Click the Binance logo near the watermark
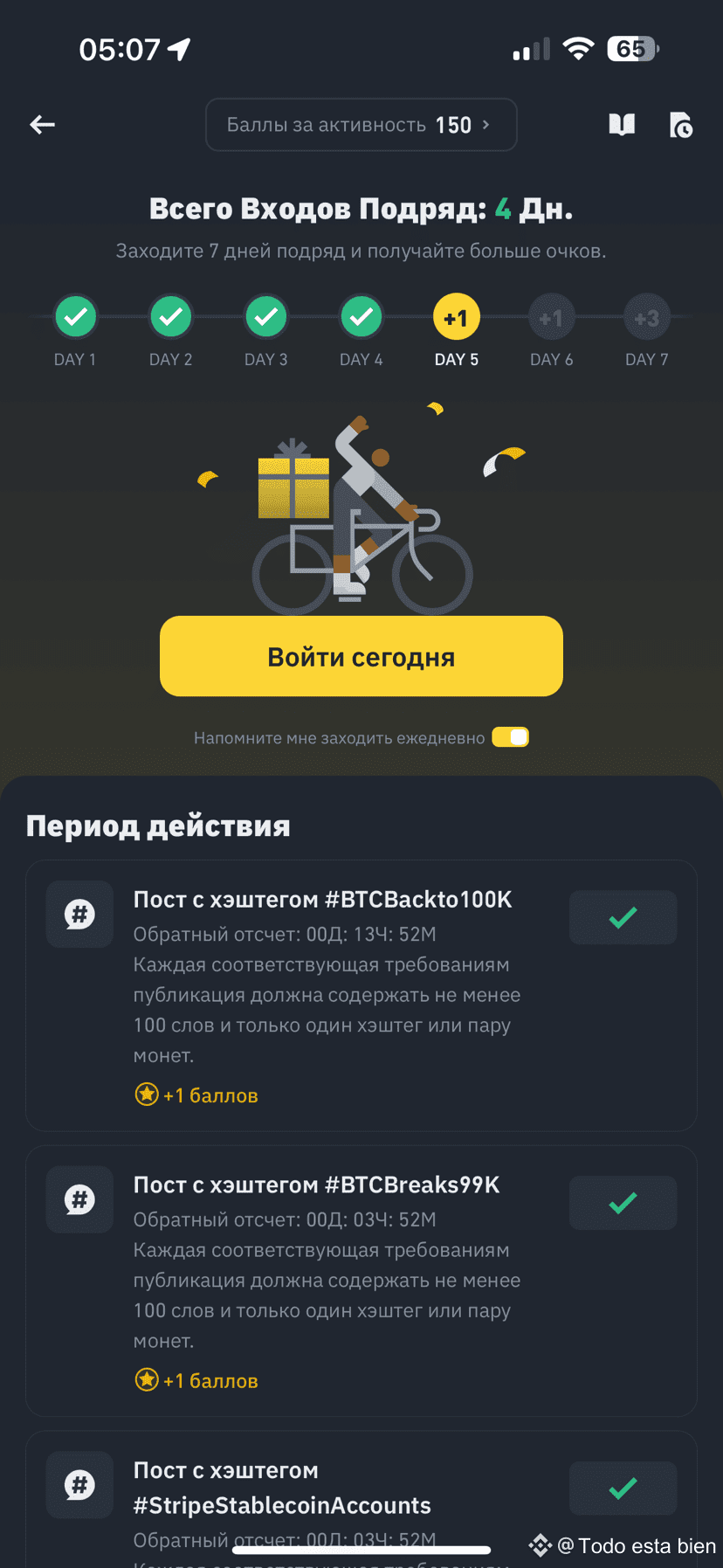The height and width of the screenshot is (1568, 723). [539, 1545]
